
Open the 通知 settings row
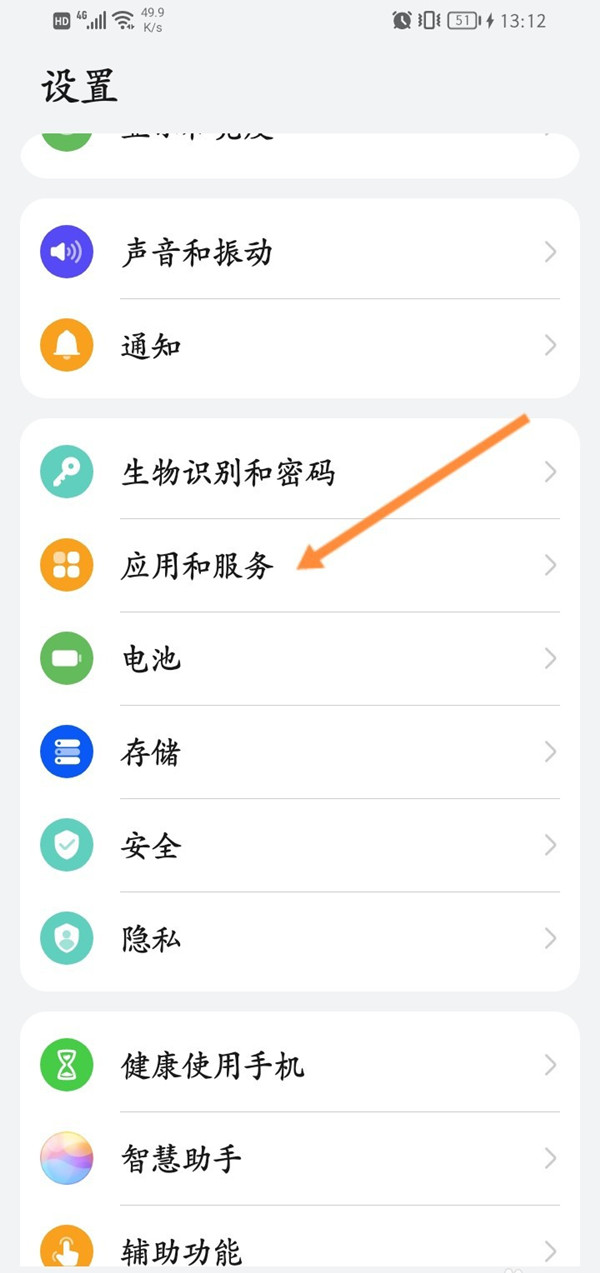point(300,346)
